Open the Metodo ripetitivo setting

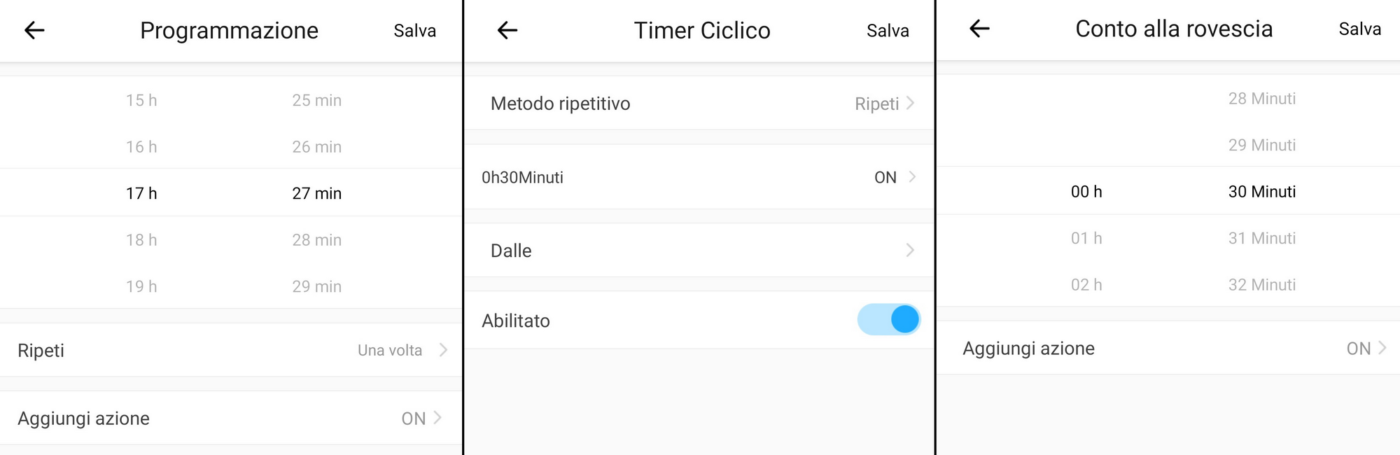pos(700,104)
